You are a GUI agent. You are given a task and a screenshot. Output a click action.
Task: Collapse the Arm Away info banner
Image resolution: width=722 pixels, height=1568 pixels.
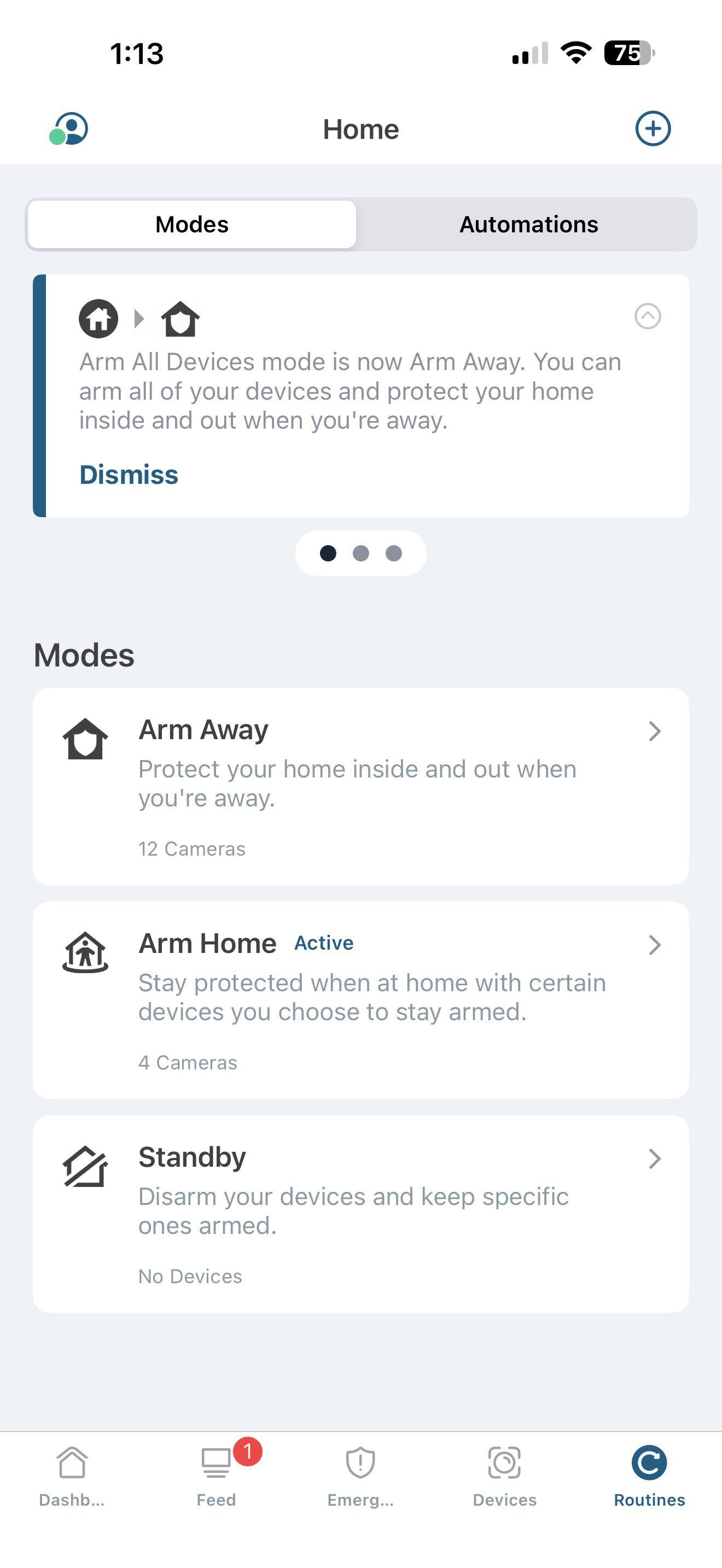click(647, 316)
